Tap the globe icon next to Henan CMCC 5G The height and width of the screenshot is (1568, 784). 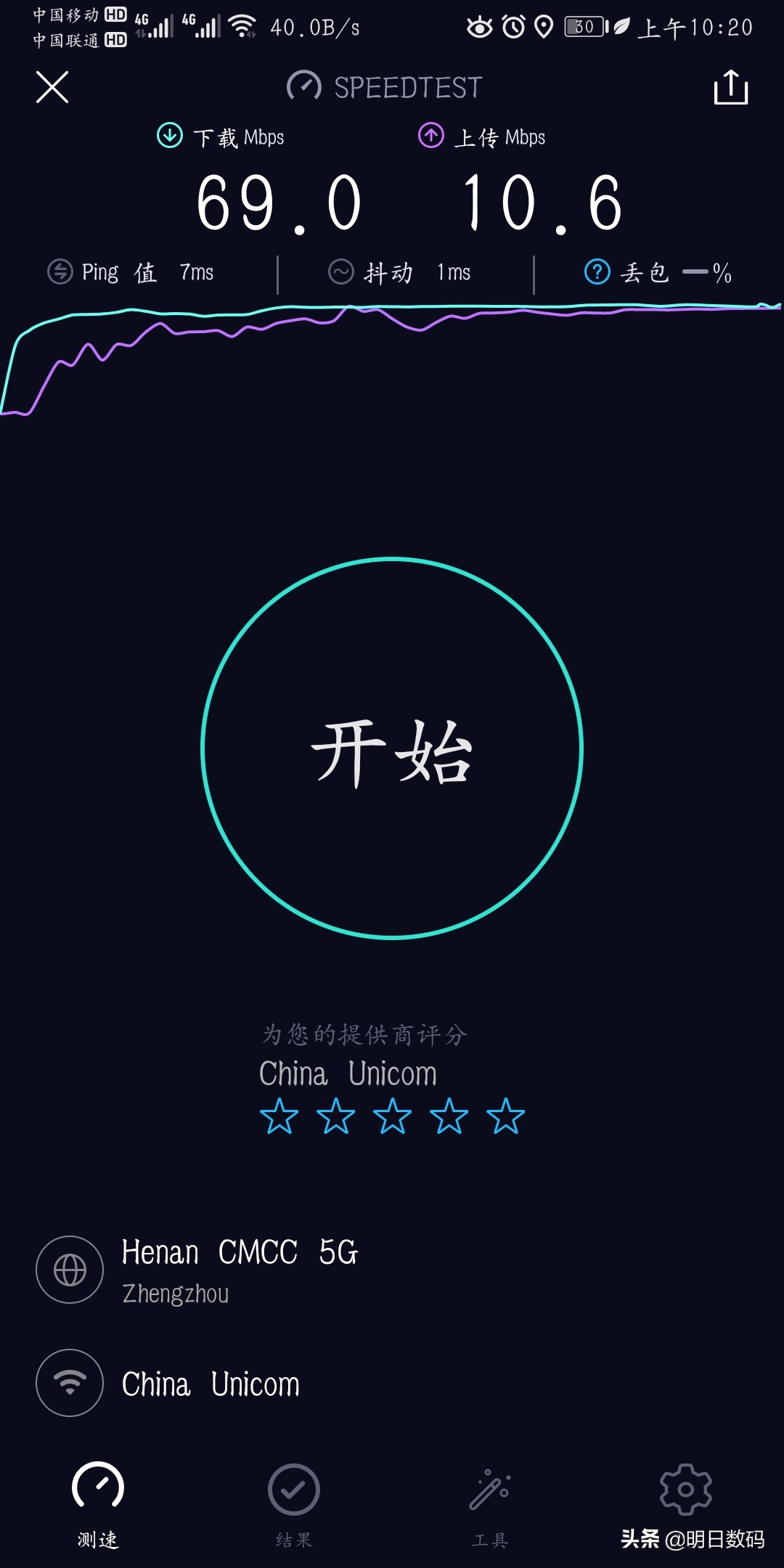[68, 1268]
